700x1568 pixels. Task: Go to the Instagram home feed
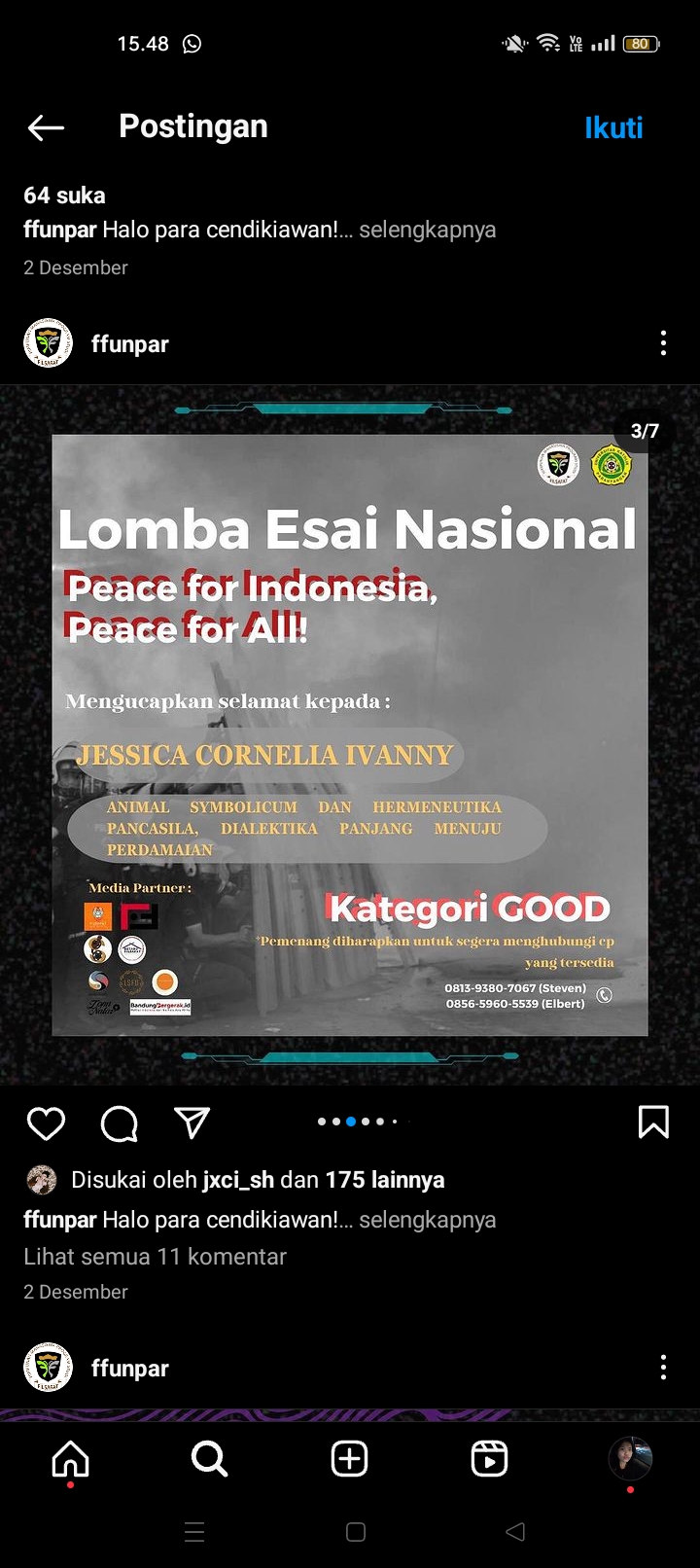pyautogui.click(x=70, y=1458)
